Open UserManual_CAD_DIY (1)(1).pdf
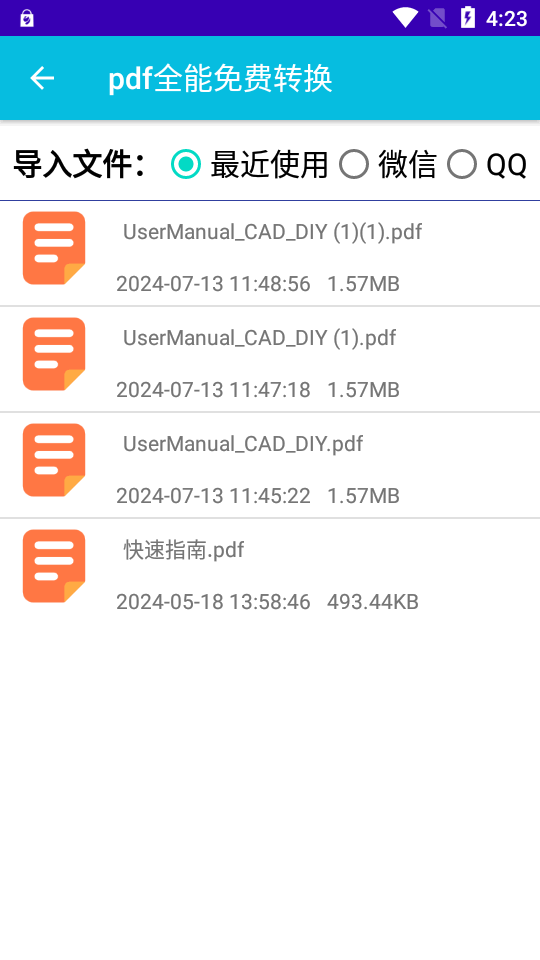Viewport: 540px width, 960px height. click(270, 254)
